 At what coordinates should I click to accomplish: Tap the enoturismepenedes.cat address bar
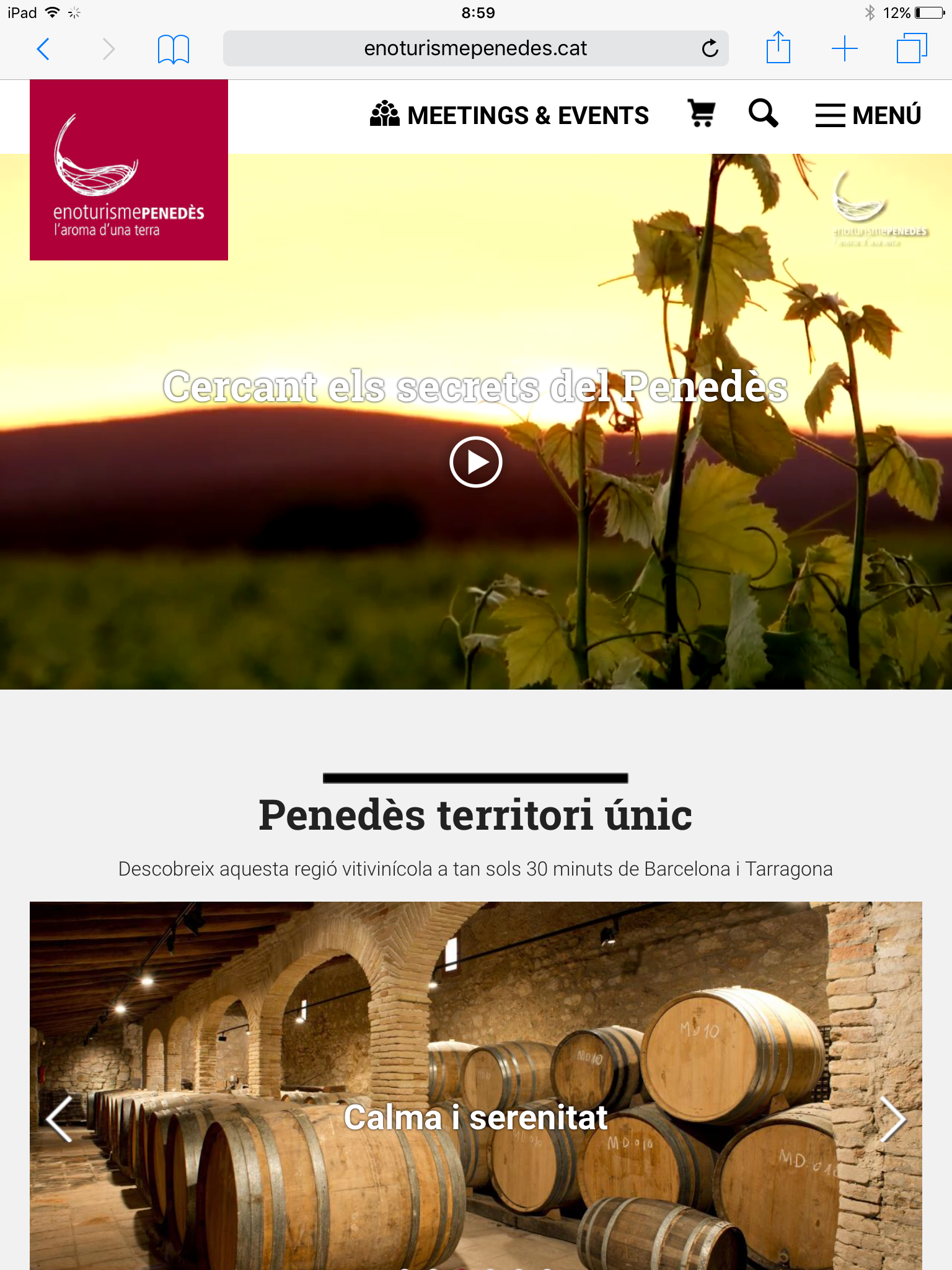(475, 48)
